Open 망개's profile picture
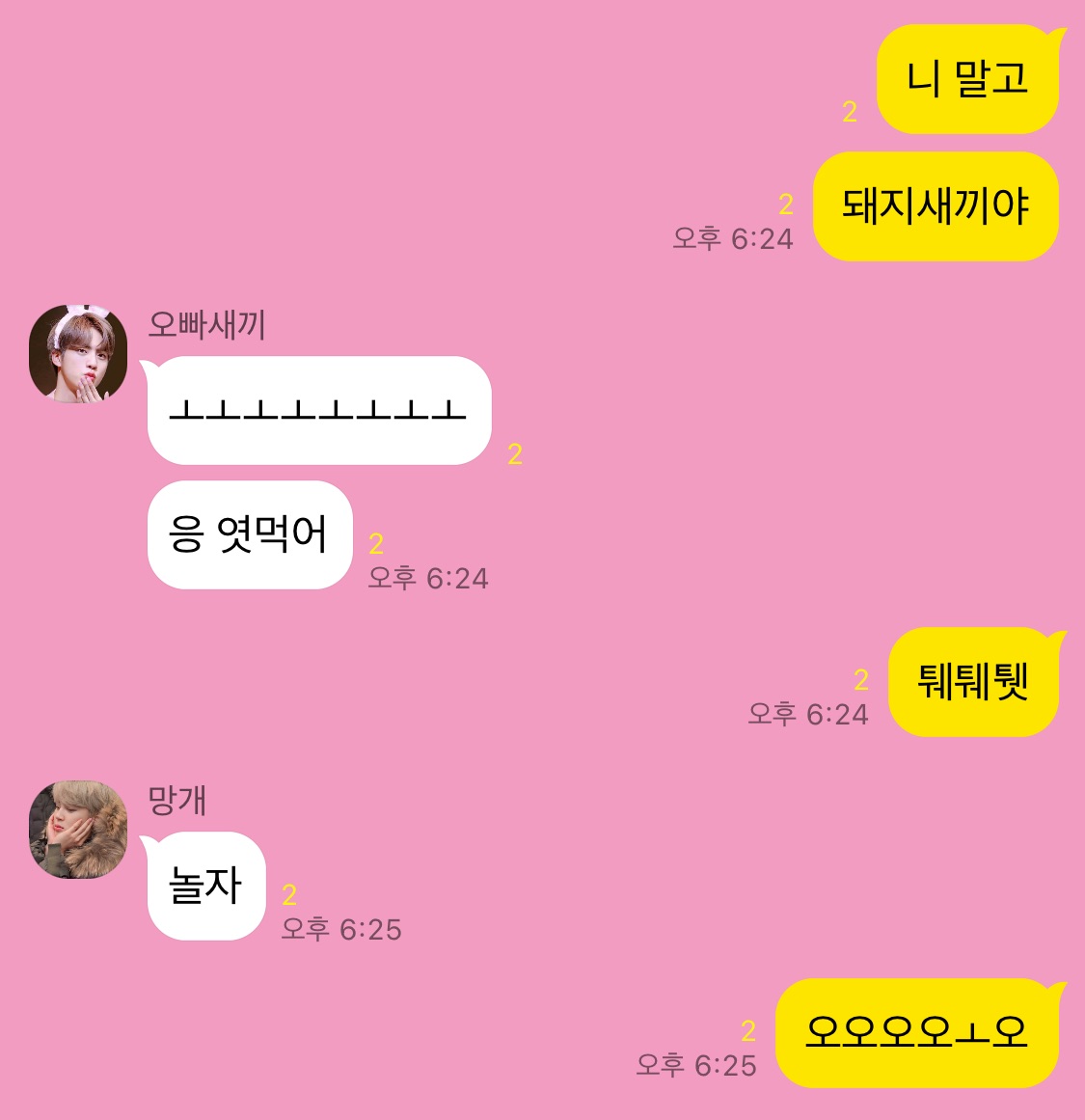The height and width of the screenshot is (1120, 1085). (78, 830)
